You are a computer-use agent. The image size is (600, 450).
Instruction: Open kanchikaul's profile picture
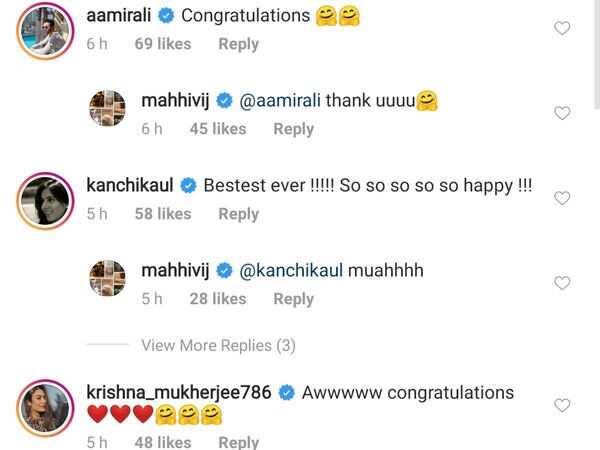(x=43, y=199)
